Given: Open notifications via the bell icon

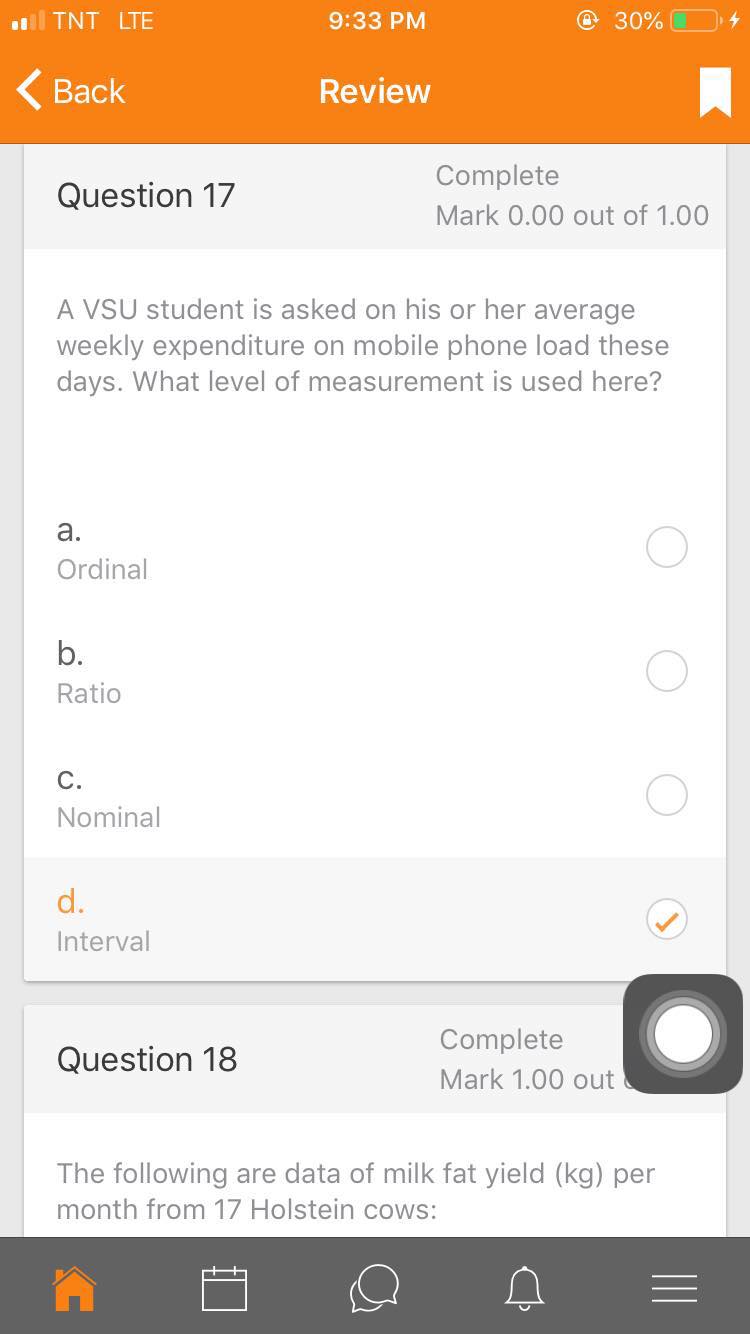Looking at the screenshot, I should click(x=524, y=1288).
